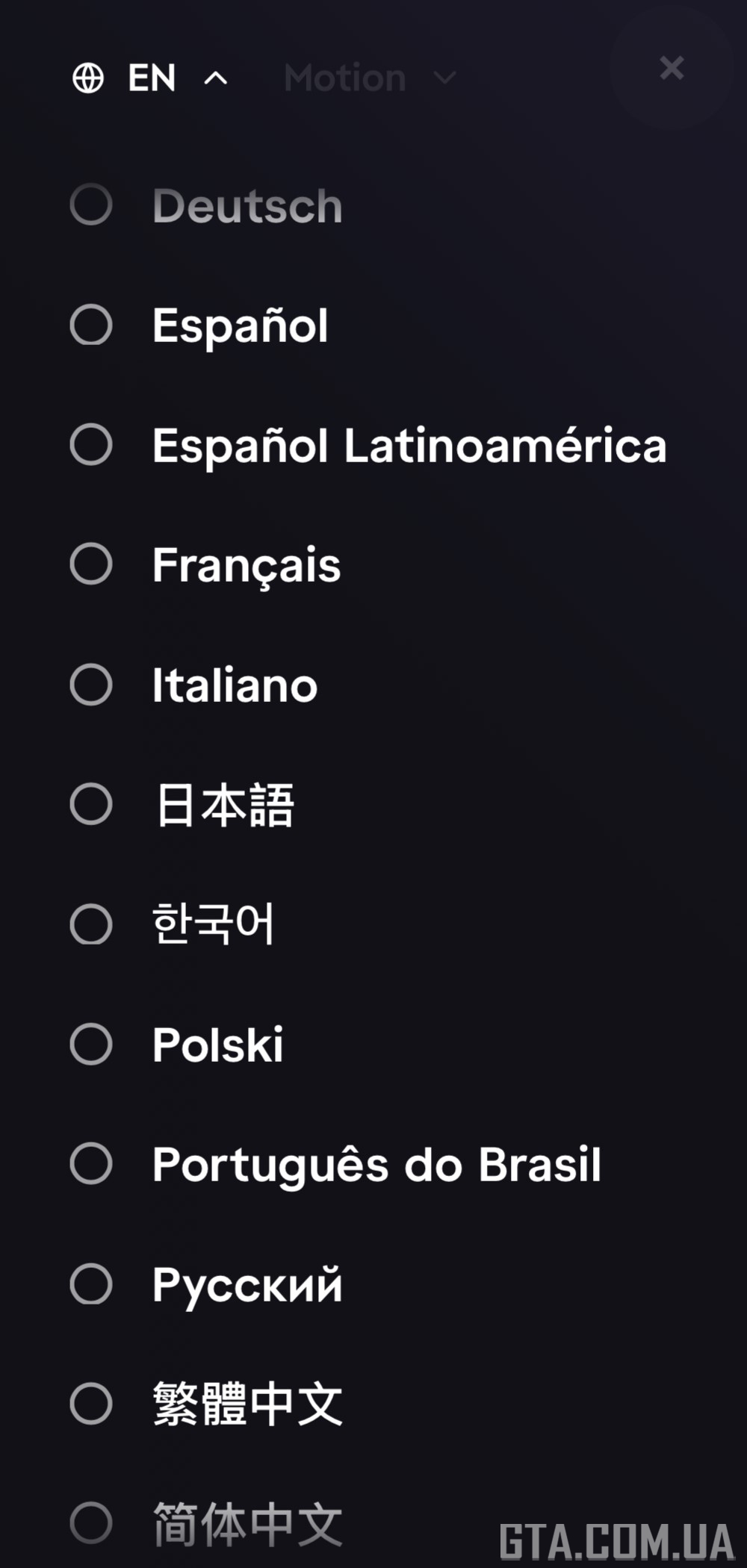Viewport: 747px width, 1568px height.
Task: Expand the Motion dropdown
Action: (370, 78)
